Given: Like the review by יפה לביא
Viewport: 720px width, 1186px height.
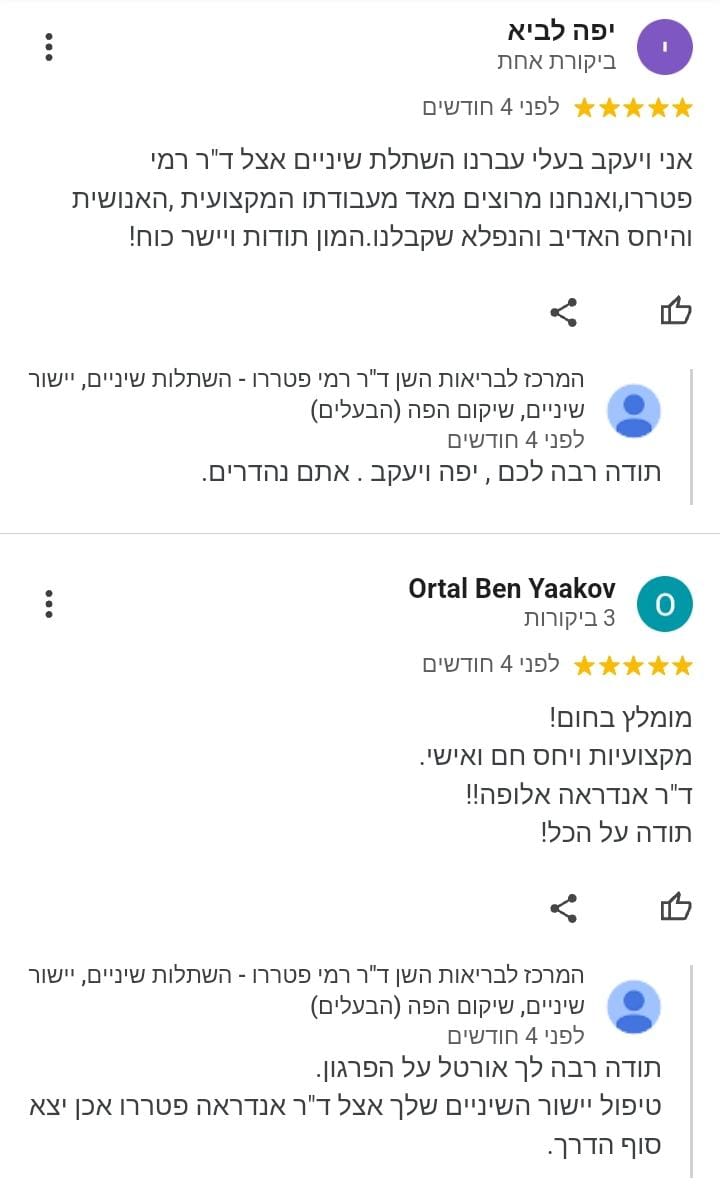Looking at the screenshot, I should [676, 312].
